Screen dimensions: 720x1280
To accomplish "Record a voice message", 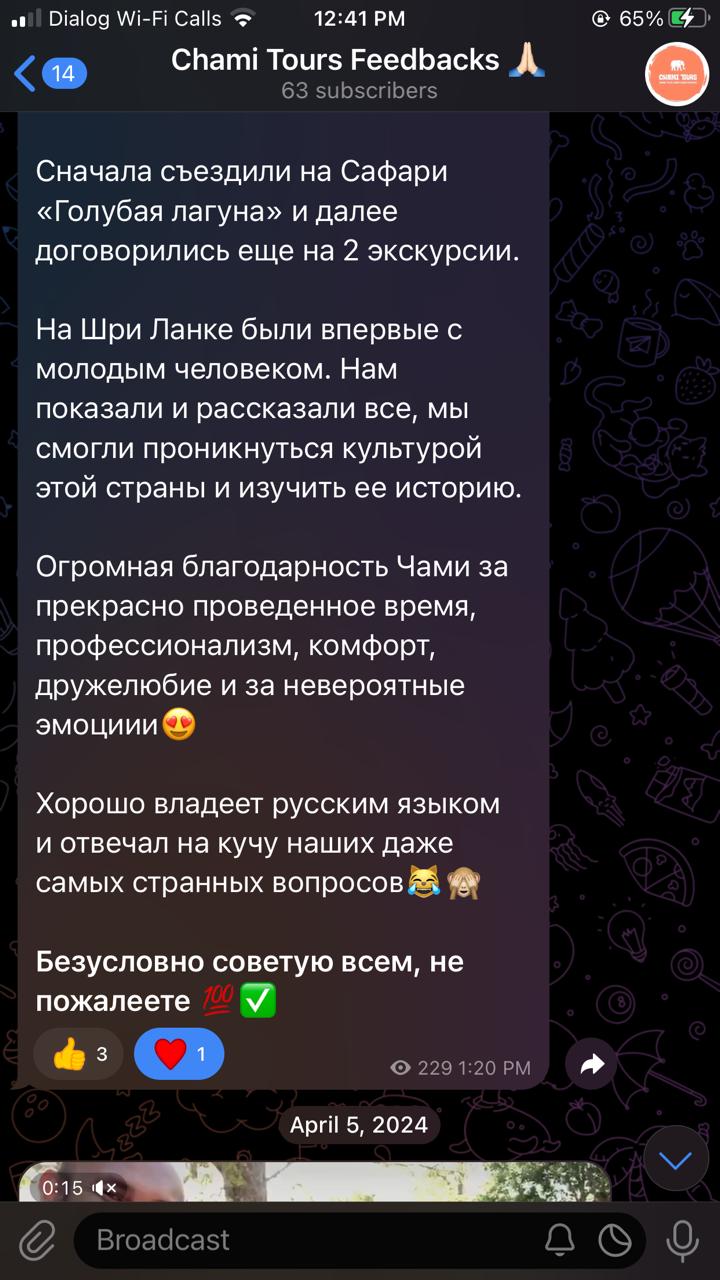I will tap(683, 1241).
